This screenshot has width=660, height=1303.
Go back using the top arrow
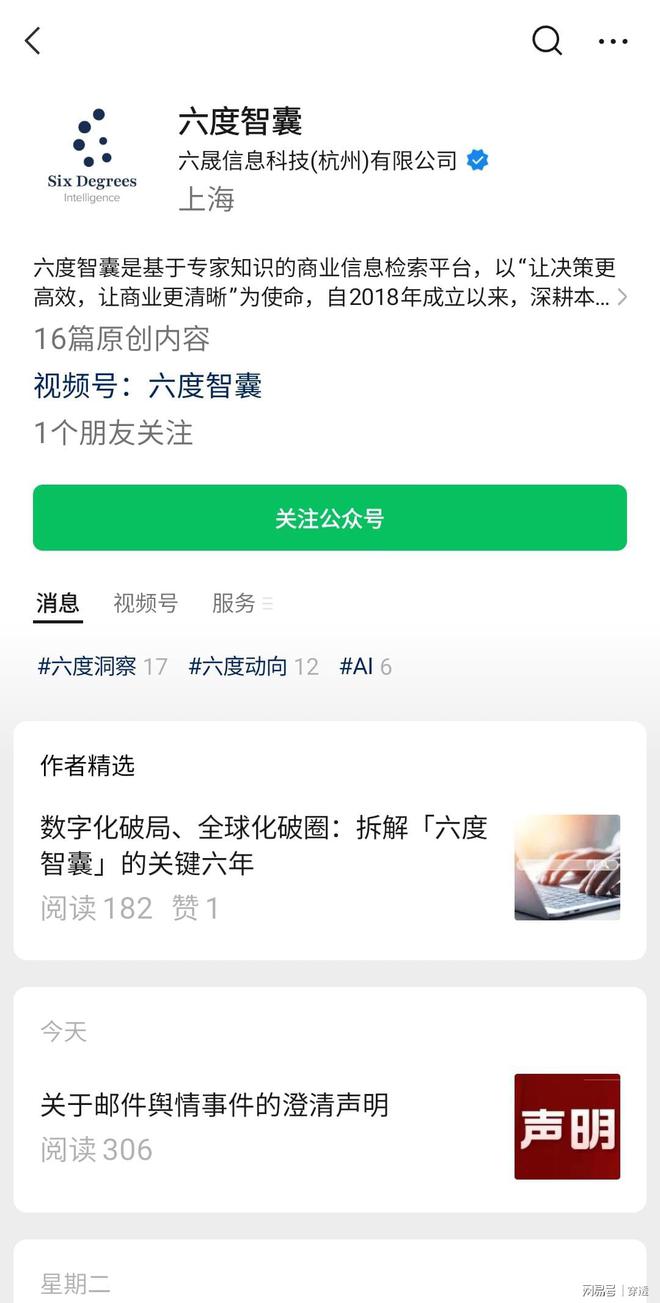[x=33, y=41]
